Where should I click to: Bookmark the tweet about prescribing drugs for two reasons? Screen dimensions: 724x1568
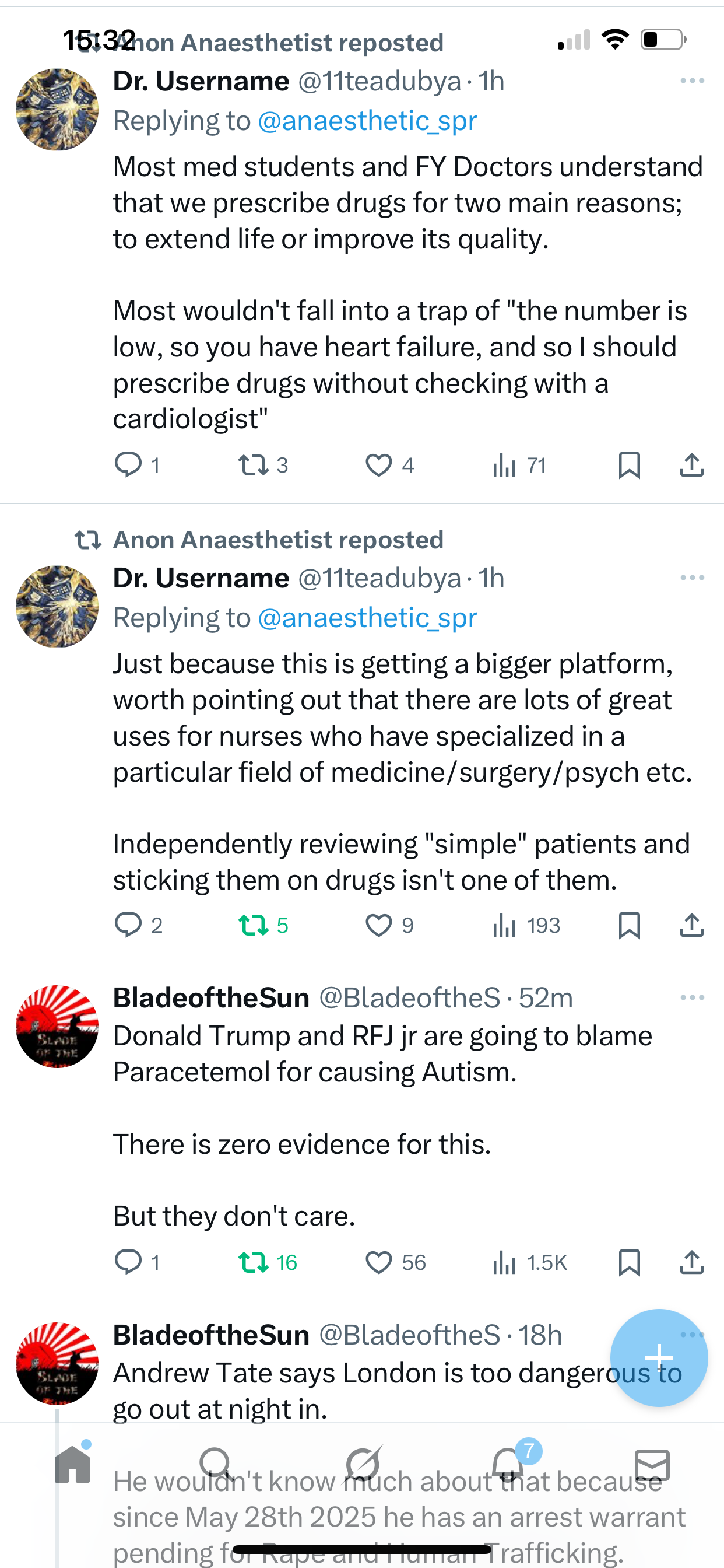tap(629, 466)
